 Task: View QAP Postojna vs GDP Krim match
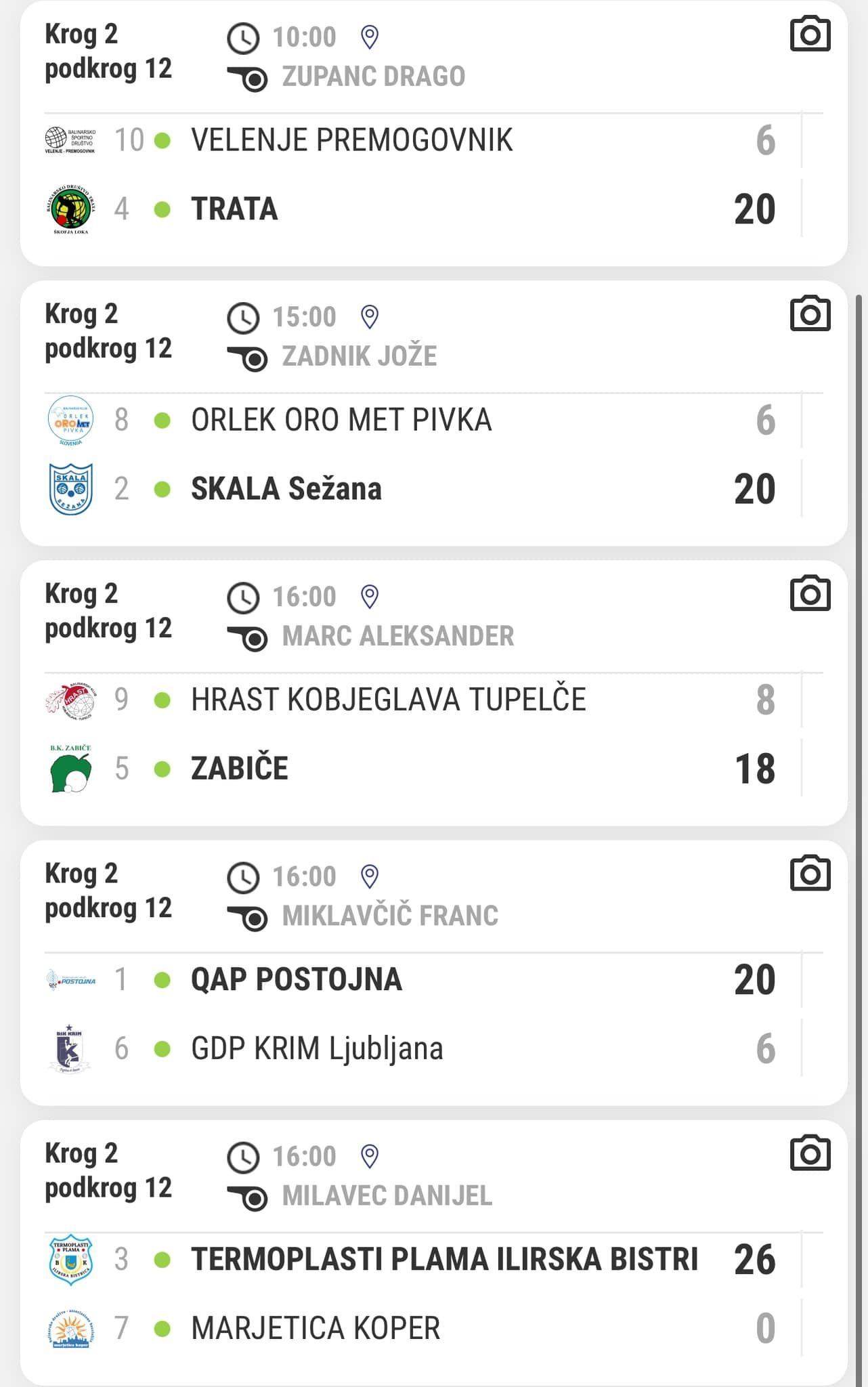434,973
